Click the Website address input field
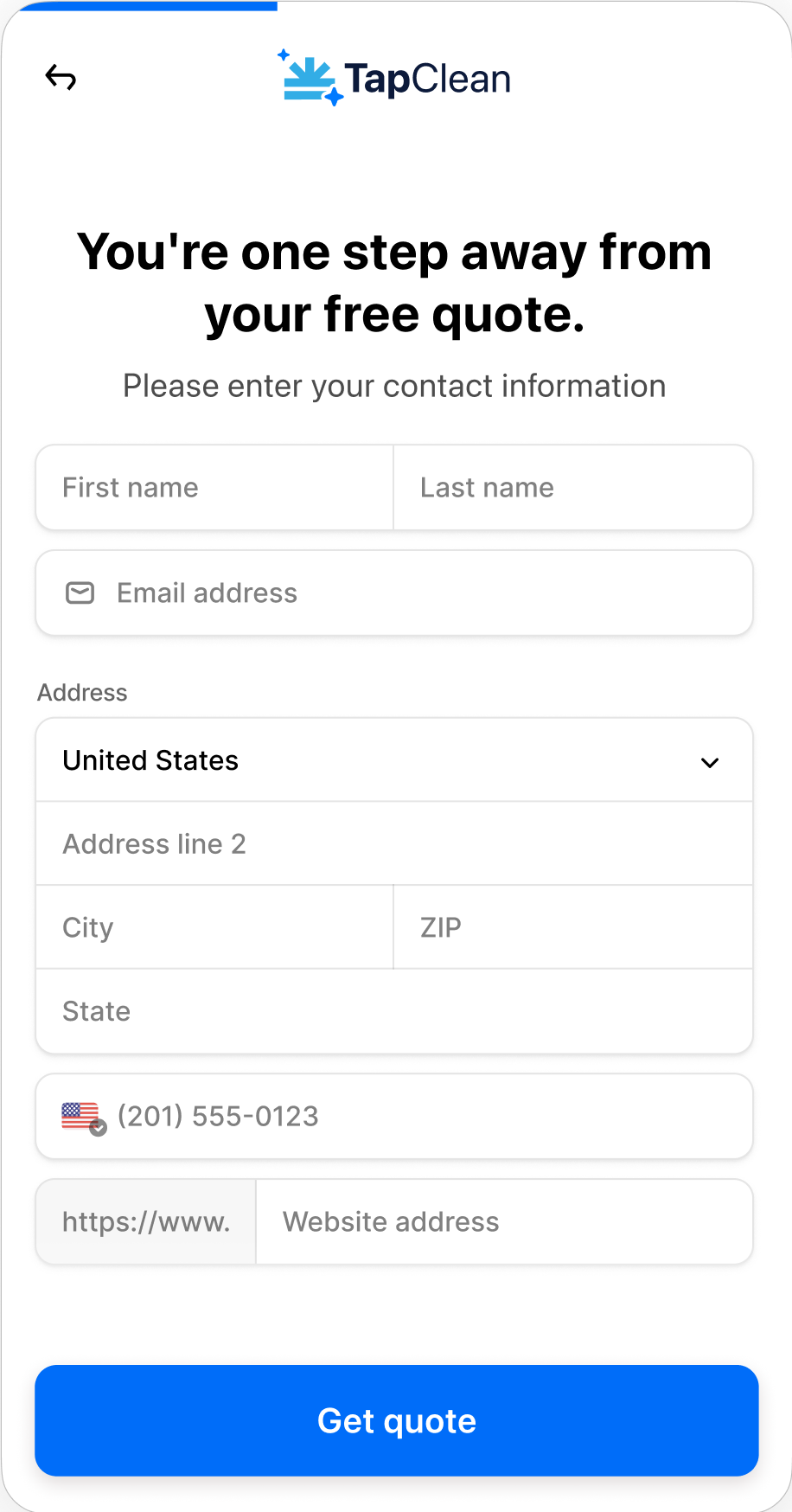The height and width of the screenshot is (1512, 792). [x=504, y=1221]
